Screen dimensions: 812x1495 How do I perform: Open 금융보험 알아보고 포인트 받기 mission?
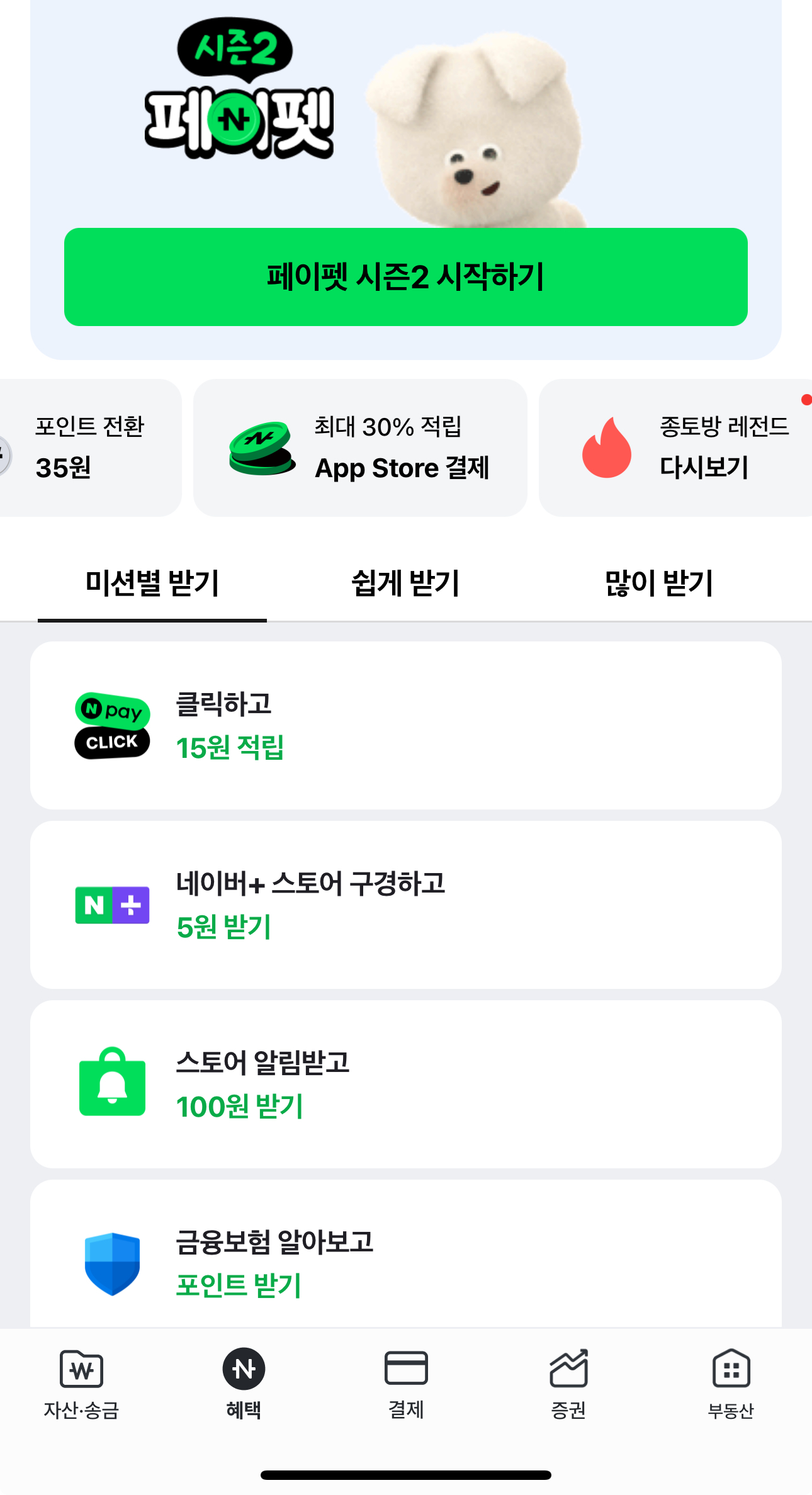(406, 1255)
